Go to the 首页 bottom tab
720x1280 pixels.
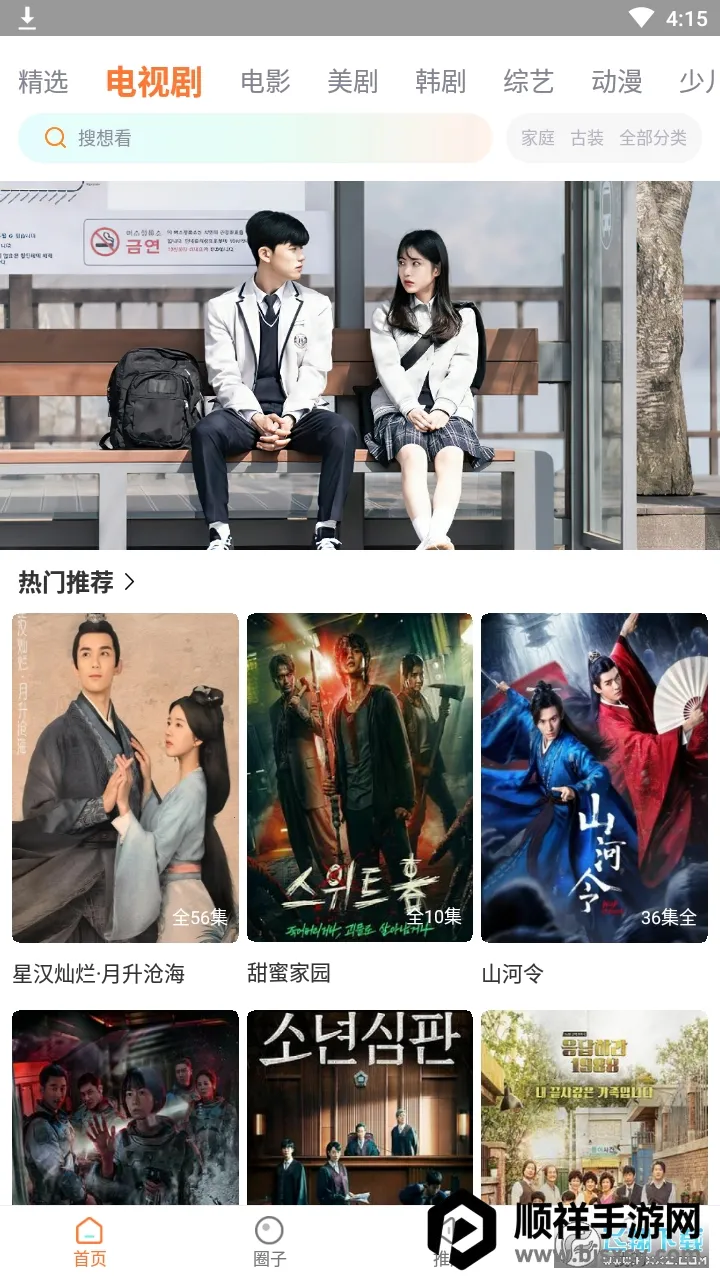click(x=90, y=1242)
